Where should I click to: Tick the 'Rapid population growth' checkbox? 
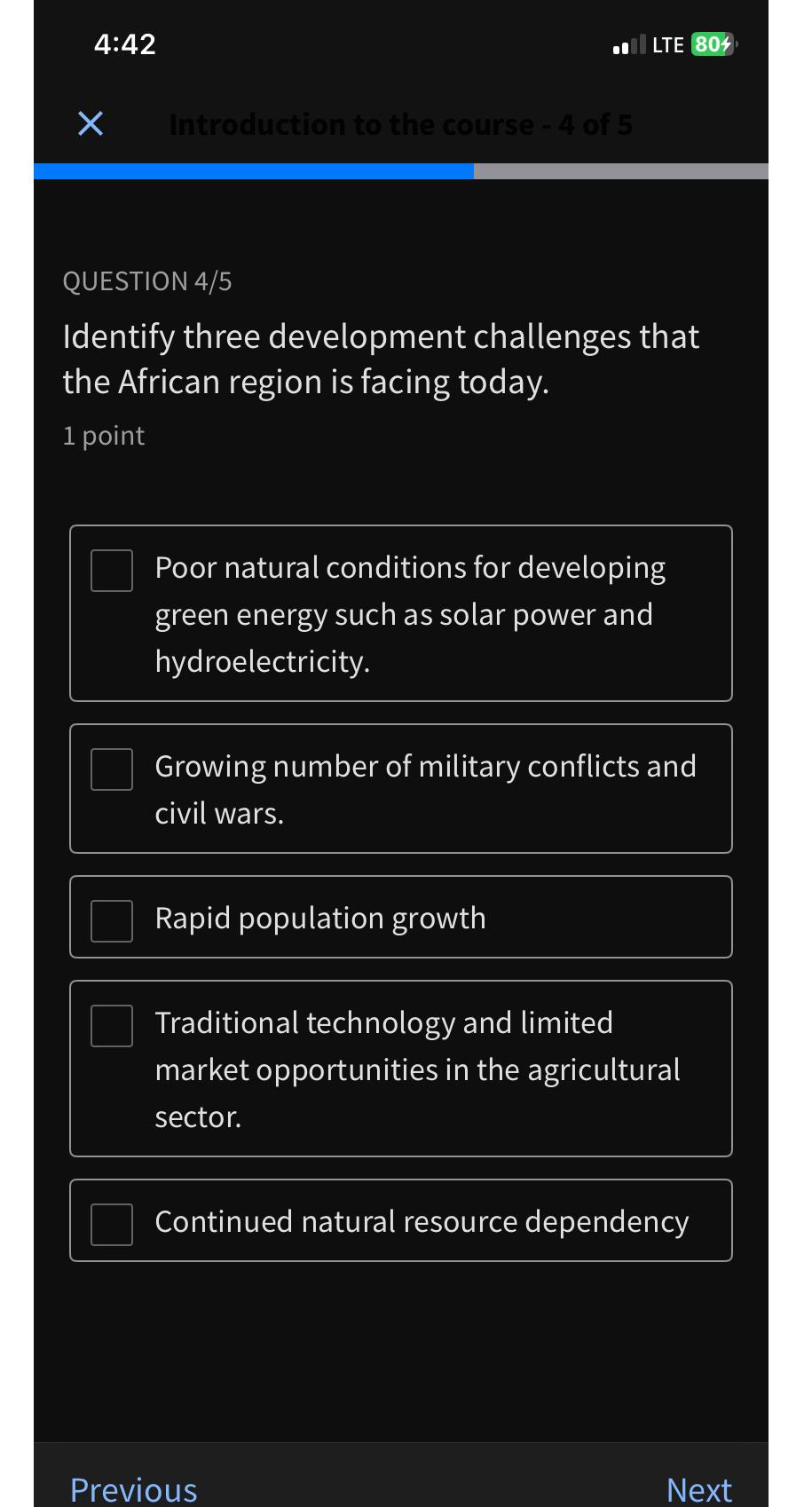click(x=112, y=920)
